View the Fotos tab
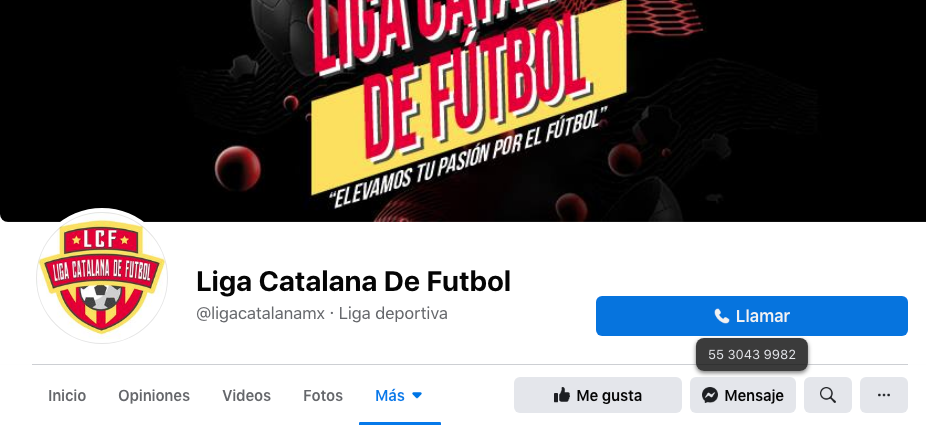The width and height of the screenshot is (926, 425). (x=323, y=395)
